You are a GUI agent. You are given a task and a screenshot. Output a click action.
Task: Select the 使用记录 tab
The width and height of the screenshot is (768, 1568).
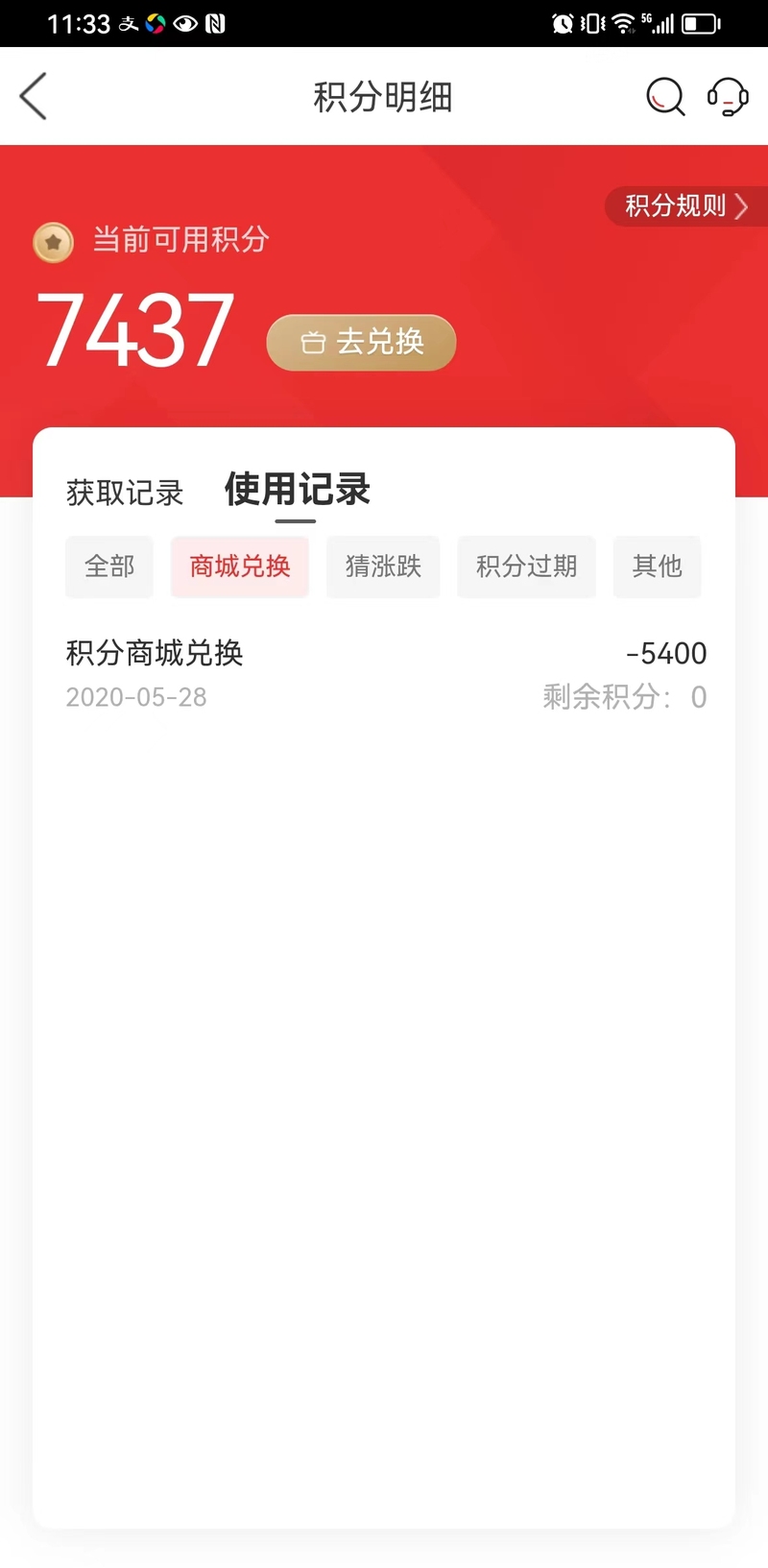tap(297, 490)
